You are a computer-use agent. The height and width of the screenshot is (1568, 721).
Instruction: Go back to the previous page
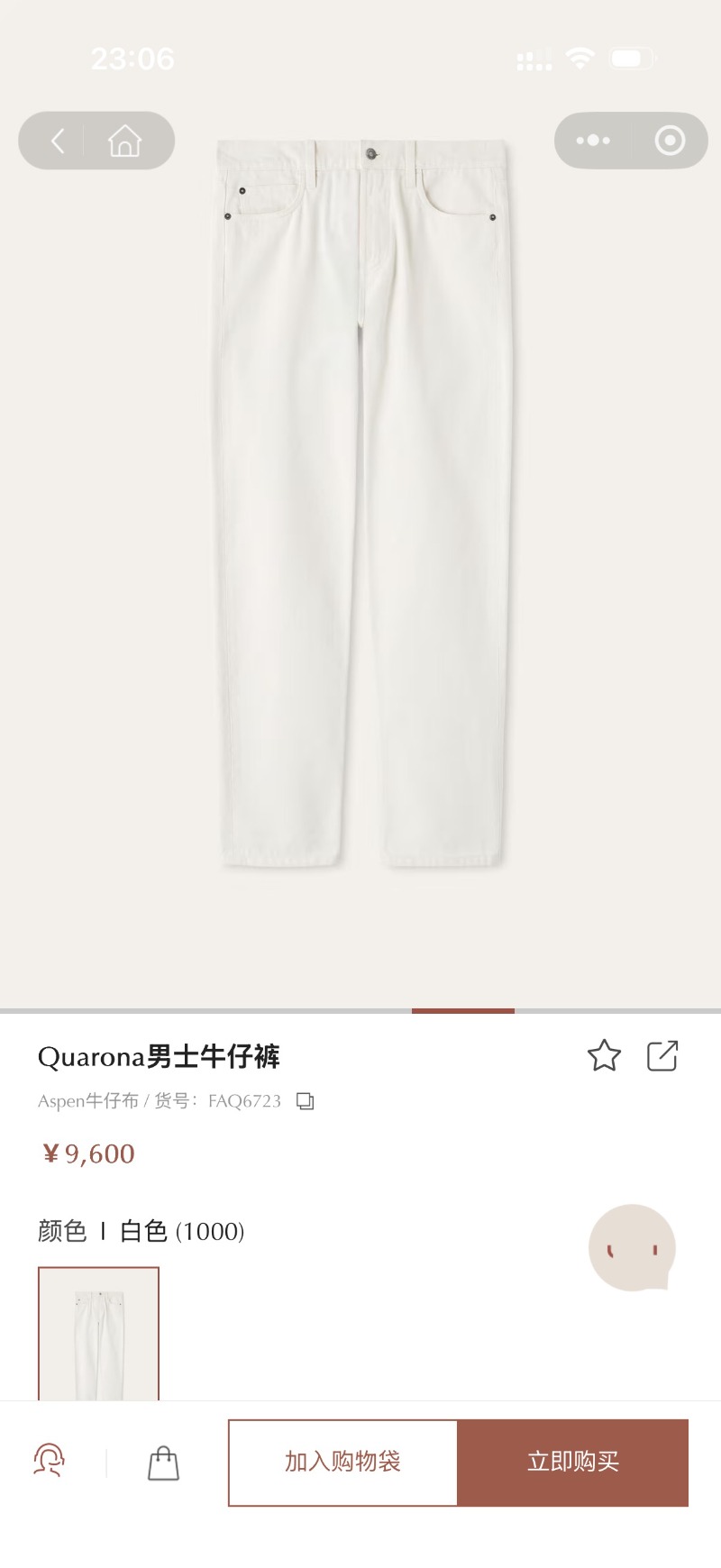point(58,141)
